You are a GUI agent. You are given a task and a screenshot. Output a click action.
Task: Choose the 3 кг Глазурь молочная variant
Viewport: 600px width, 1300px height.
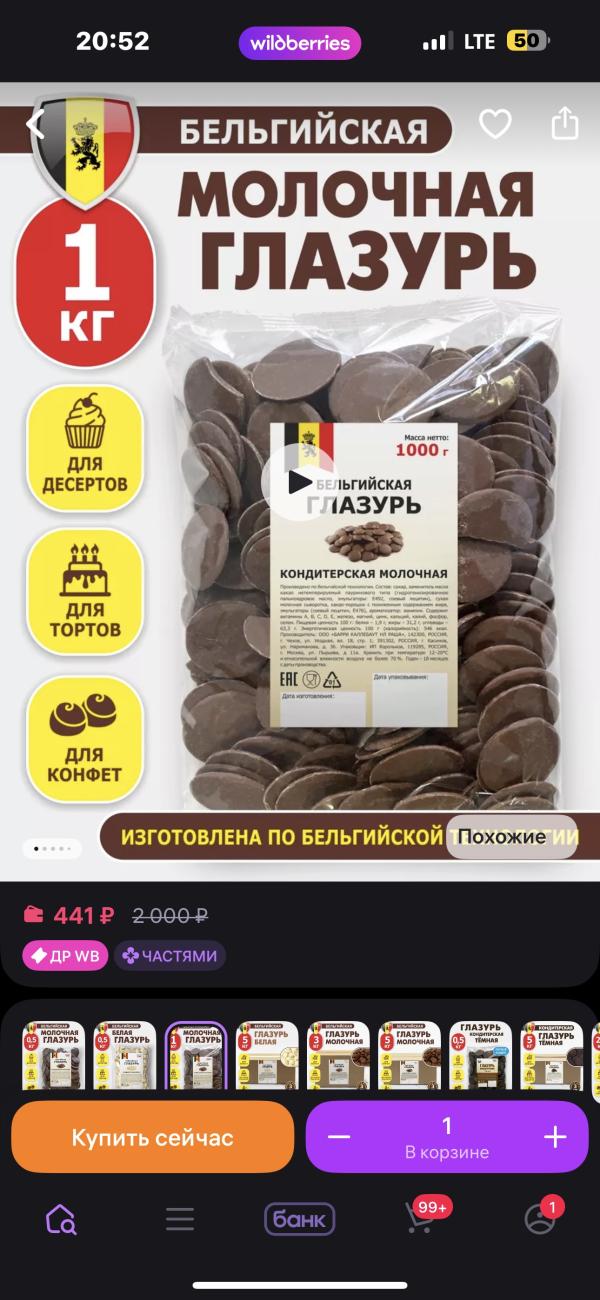338,1056
